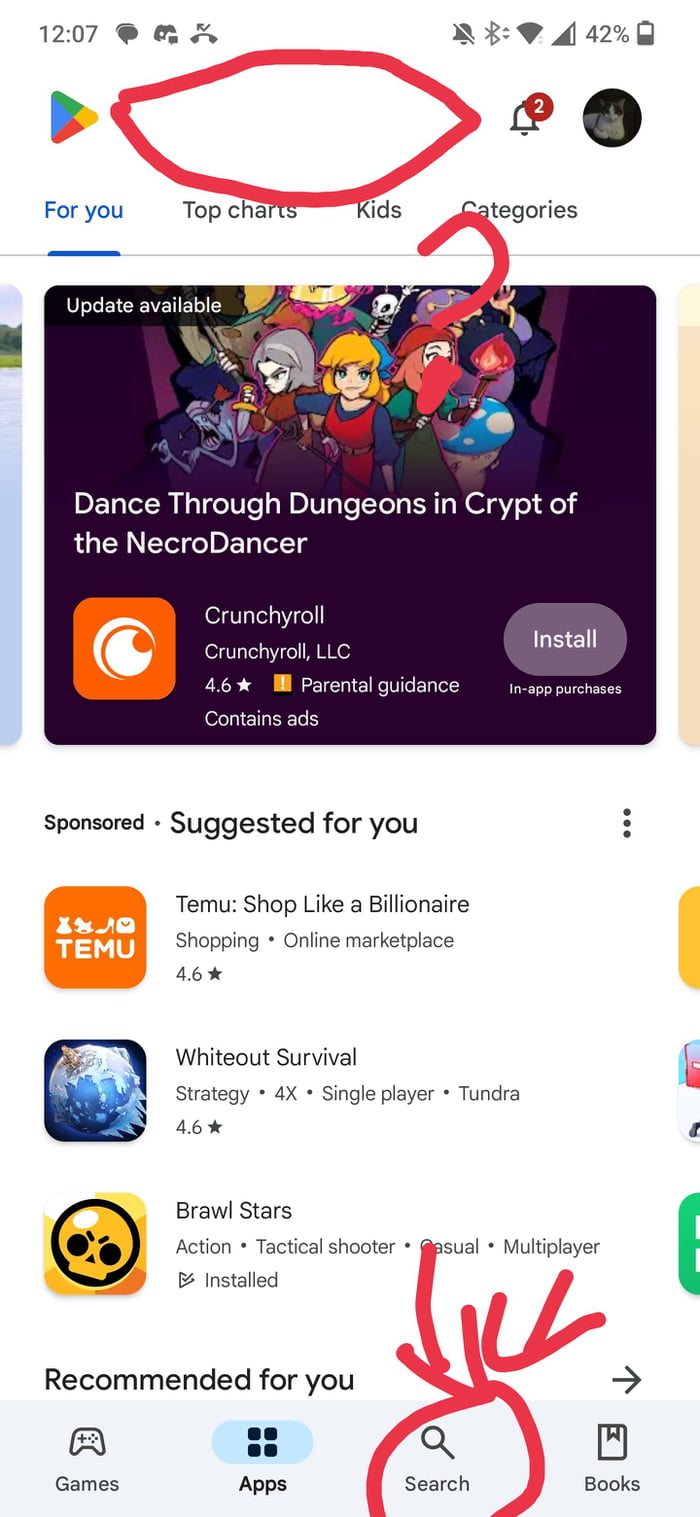Viewport: 700px width, 1517px height.
Task: Install the Crunchyroll app
Action: [x=565, y=639]
